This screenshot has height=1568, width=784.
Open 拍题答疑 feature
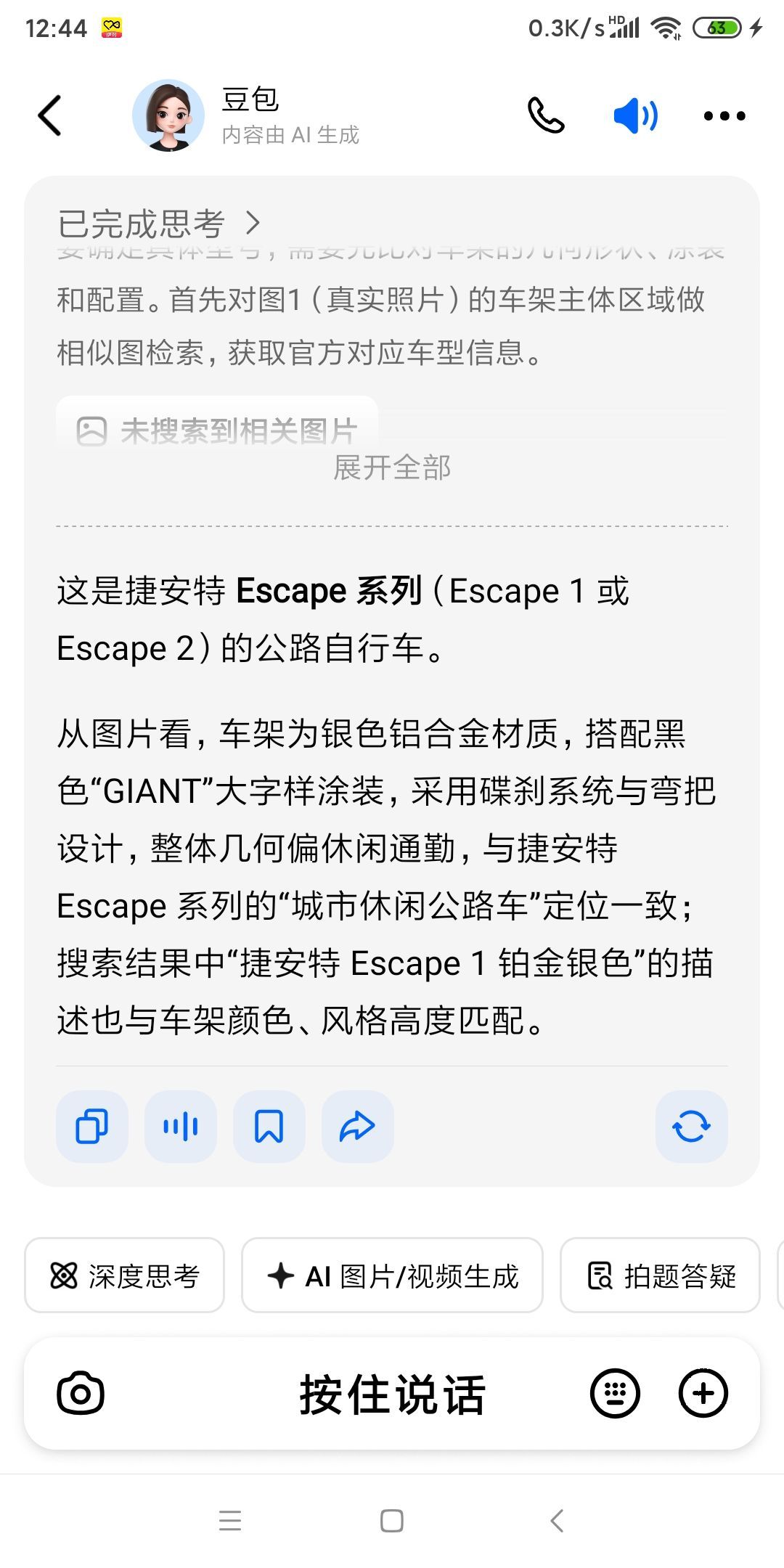point(660,1275)
